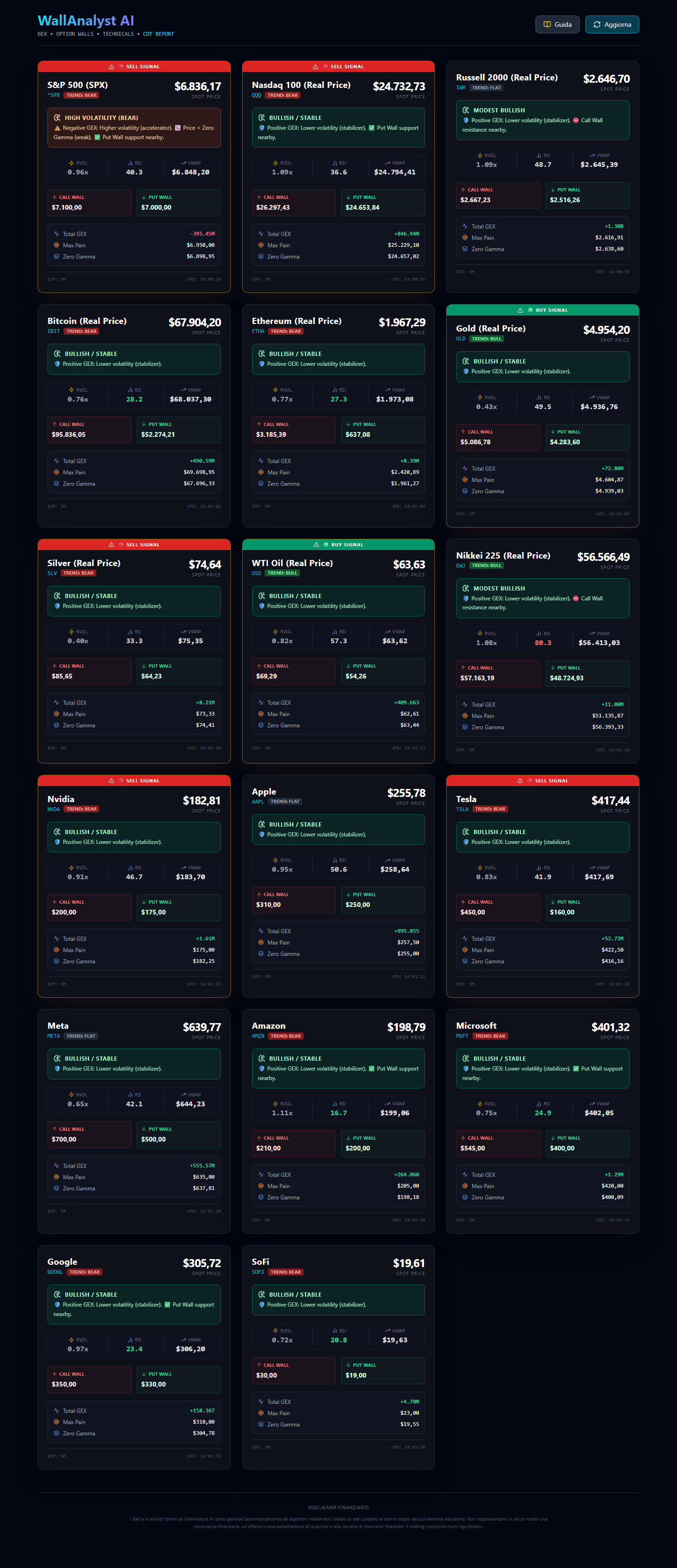Open the S&P 500 (SPX) card
The height and width of the screenshot is (1568, 677).
point(77,85)
